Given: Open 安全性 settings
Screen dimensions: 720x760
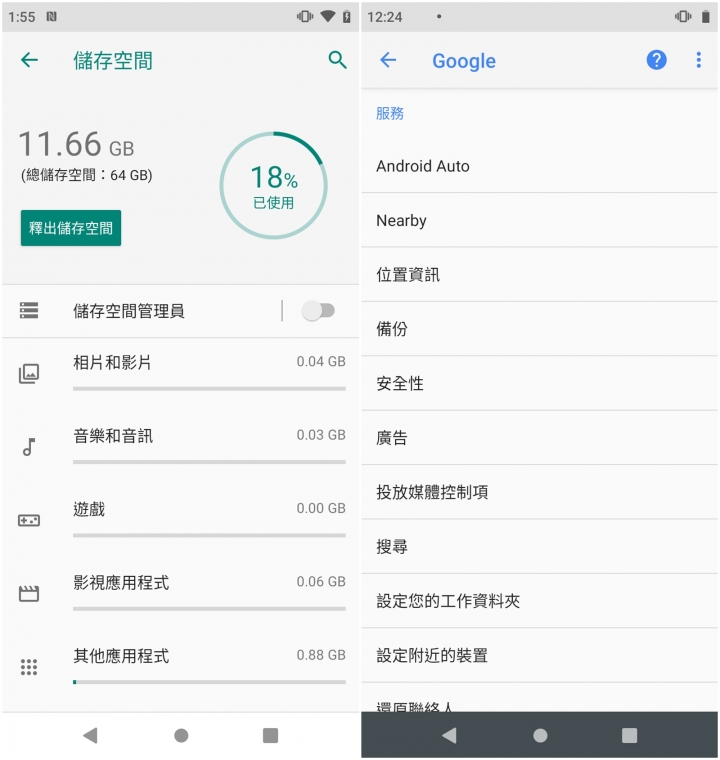Looking at the screenshot, I should (x=540, y=383).
